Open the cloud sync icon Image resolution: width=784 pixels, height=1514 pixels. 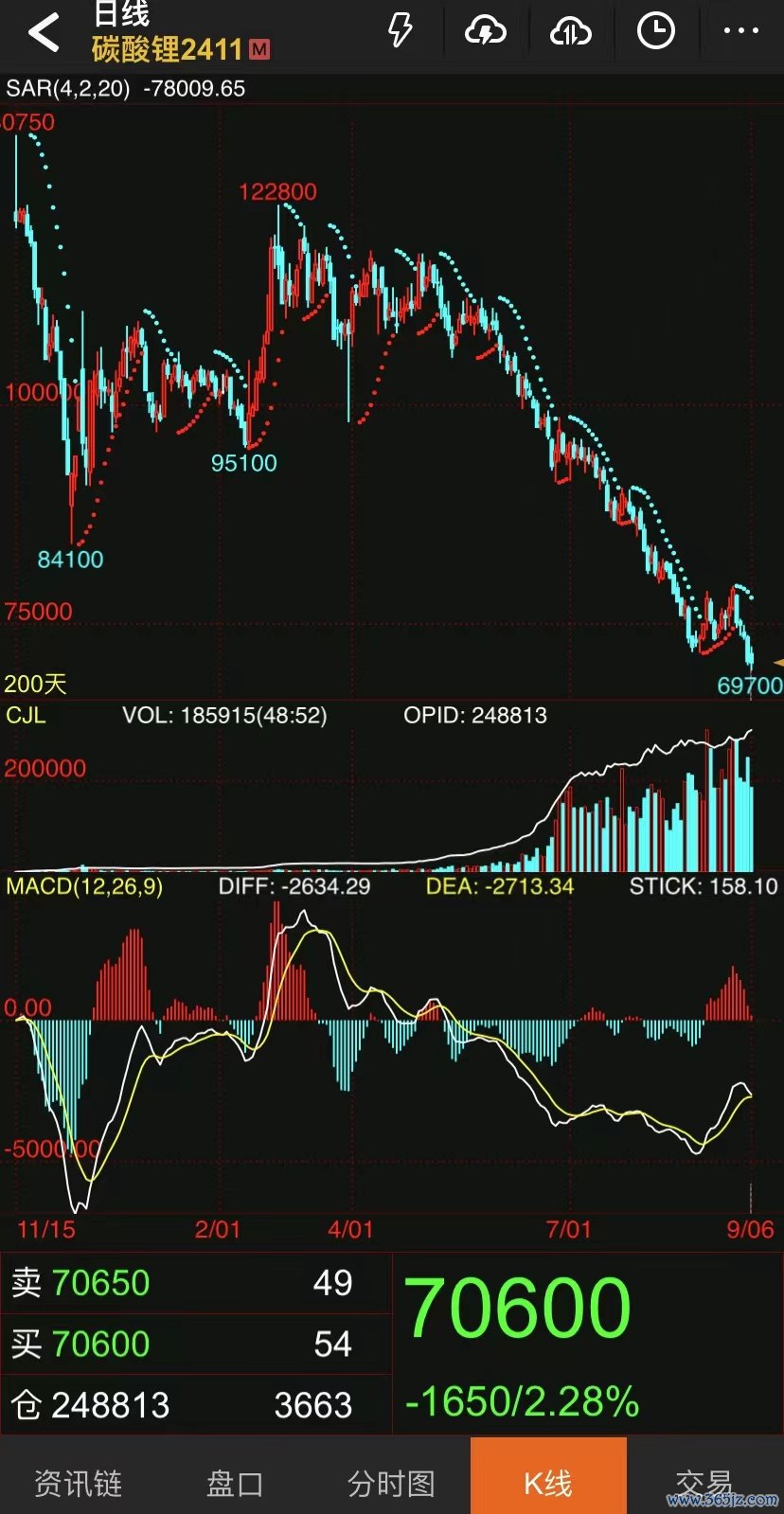(x=571, y=31)
